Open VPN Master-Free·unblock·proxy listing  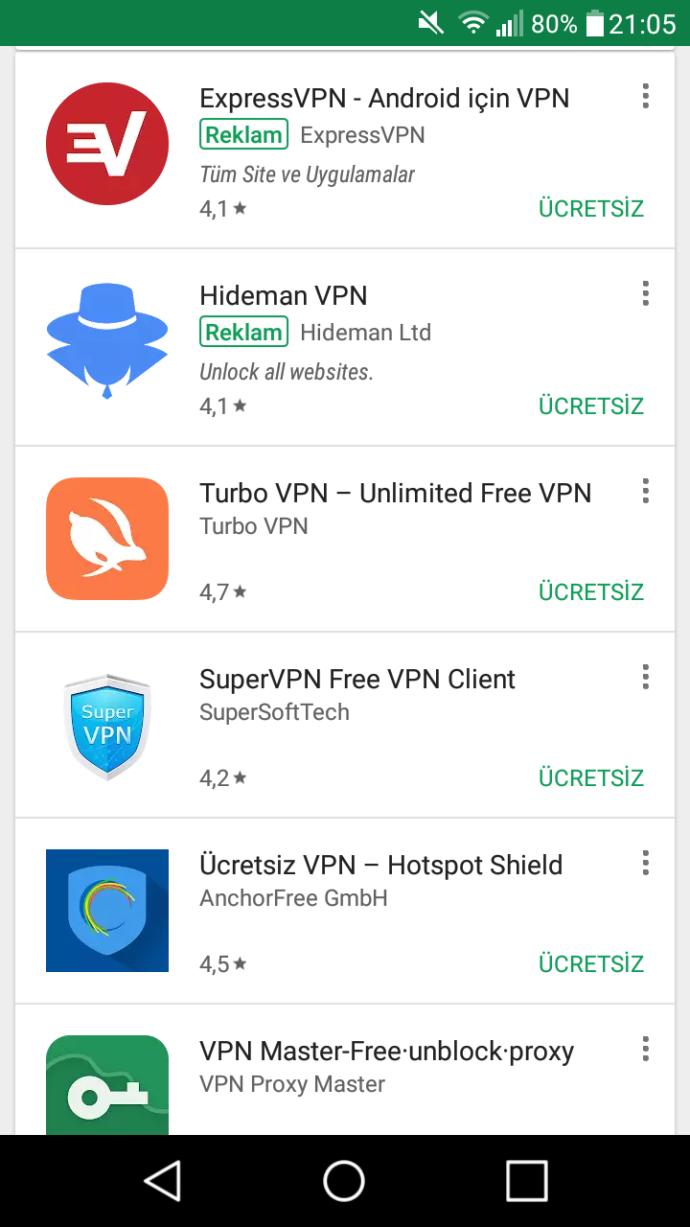(x=345, y=1070)
